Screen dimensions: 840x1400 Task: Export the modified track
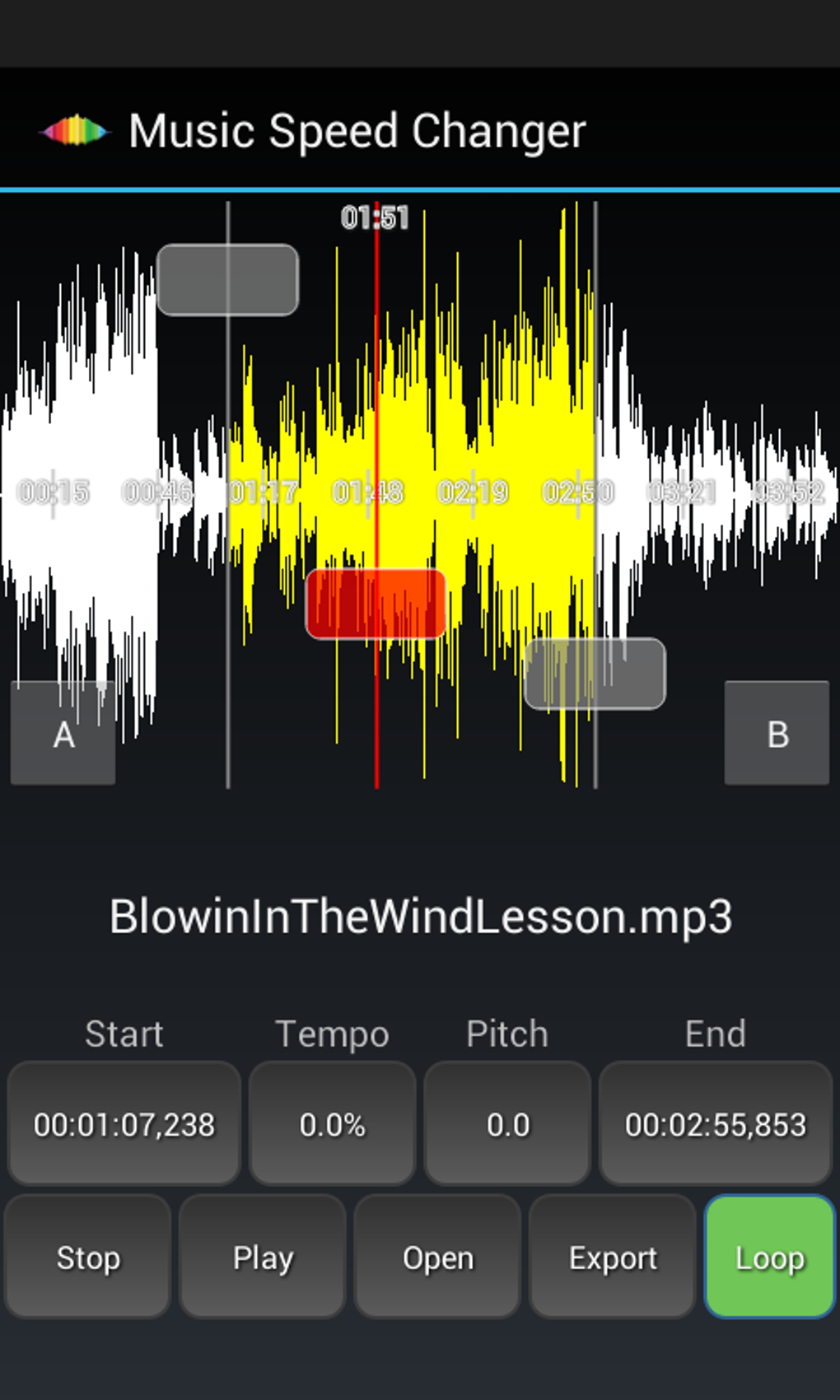(613, 1258)
